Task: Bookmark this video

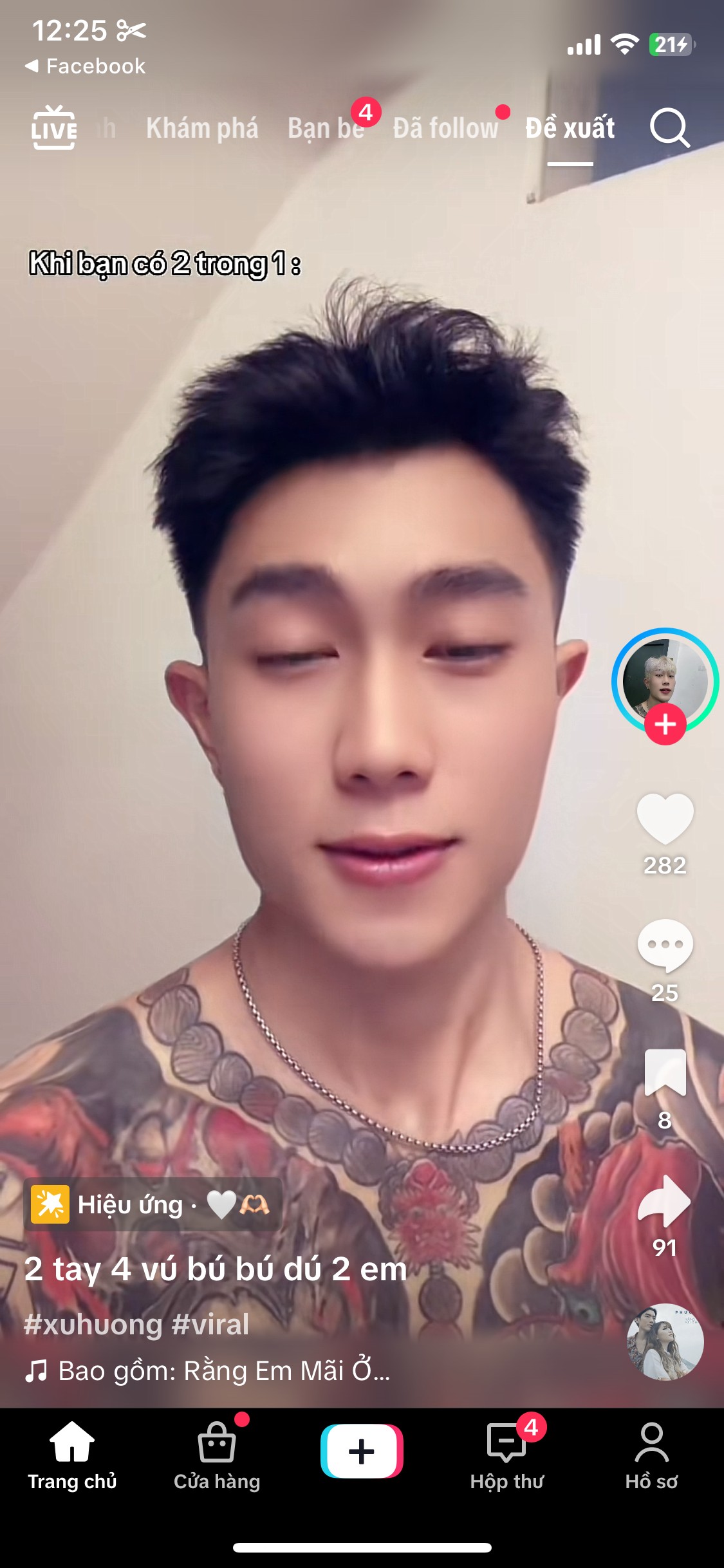Action: click(665, 1072)
